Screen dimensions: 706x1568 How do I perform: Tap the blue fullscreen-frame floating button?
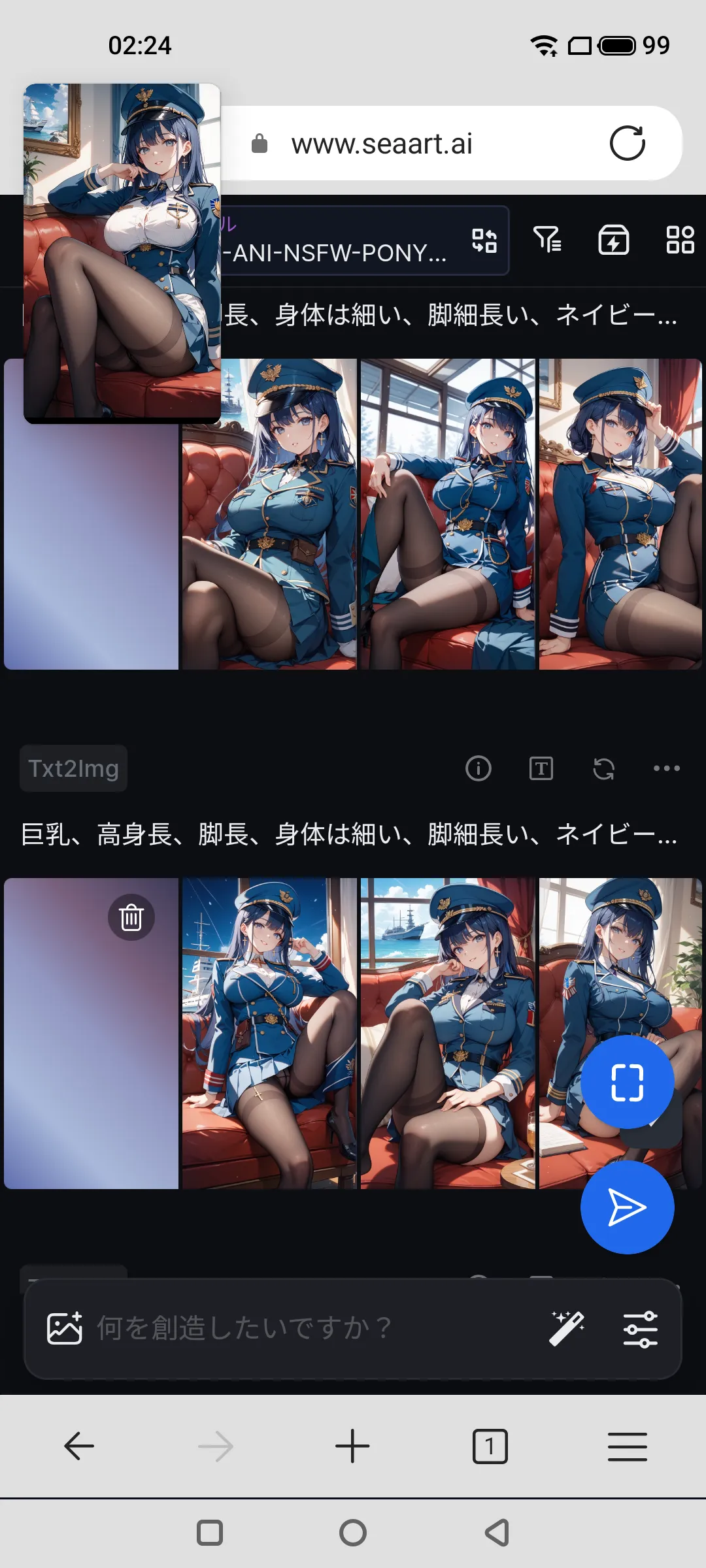pyautogui.click(x=627, y=1083)
